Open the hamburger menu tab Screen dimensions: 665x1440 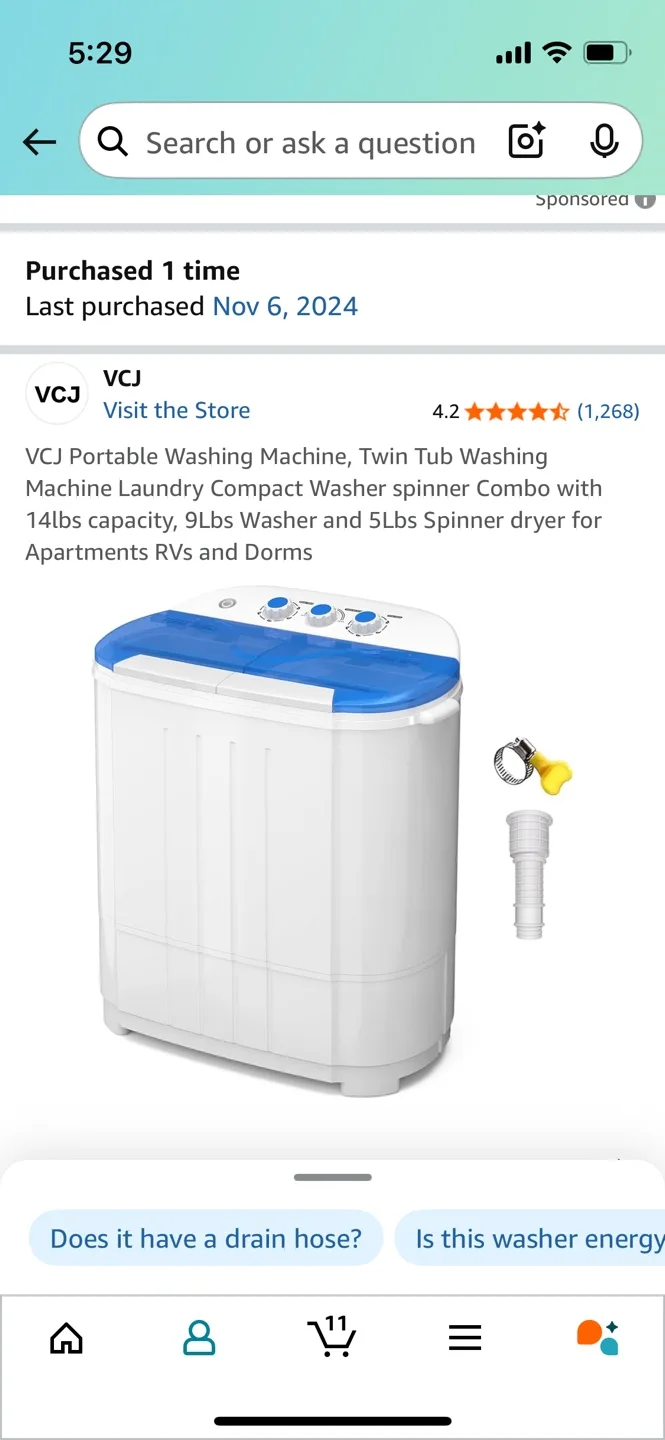pyautogui.click(x=465, y=1337)
